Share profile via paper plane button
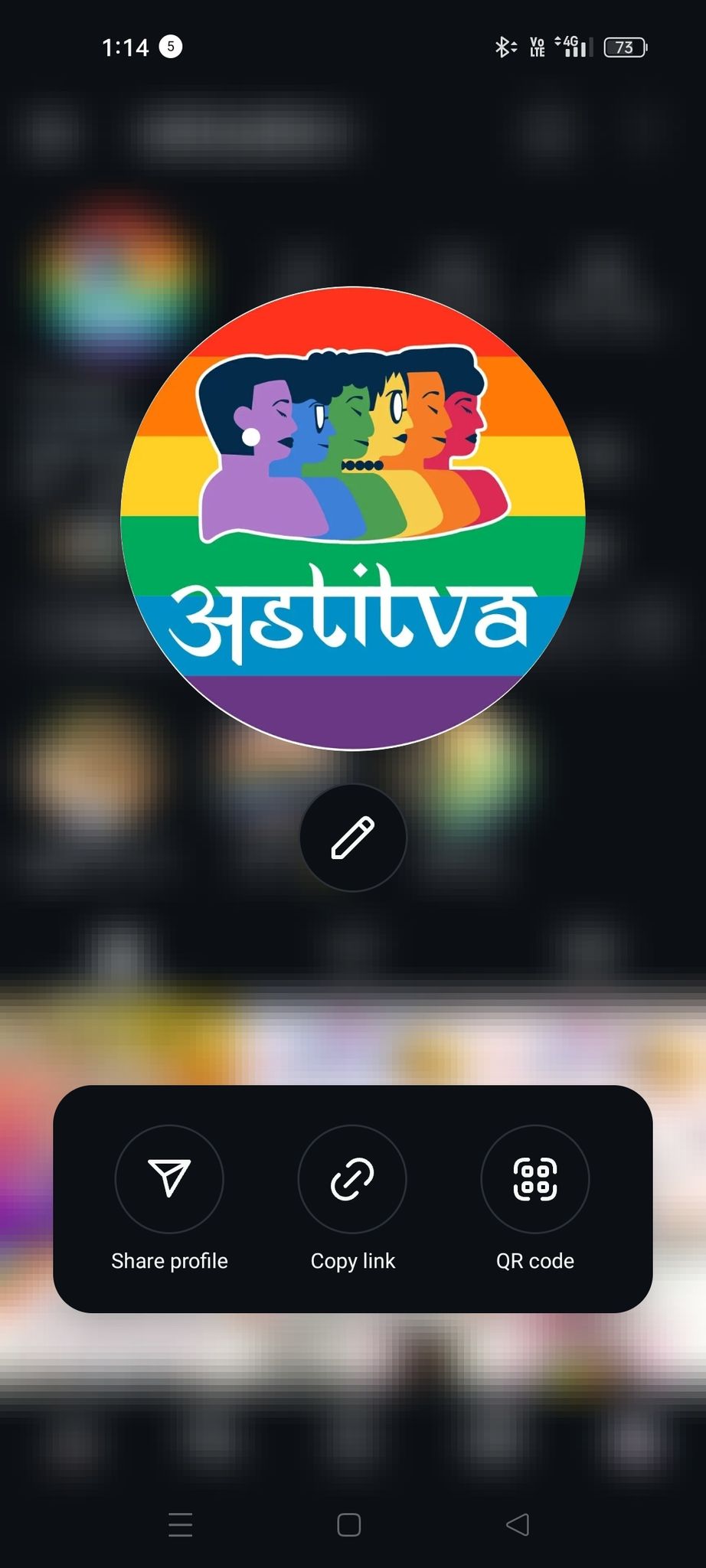 click(x=169, y=1178)
